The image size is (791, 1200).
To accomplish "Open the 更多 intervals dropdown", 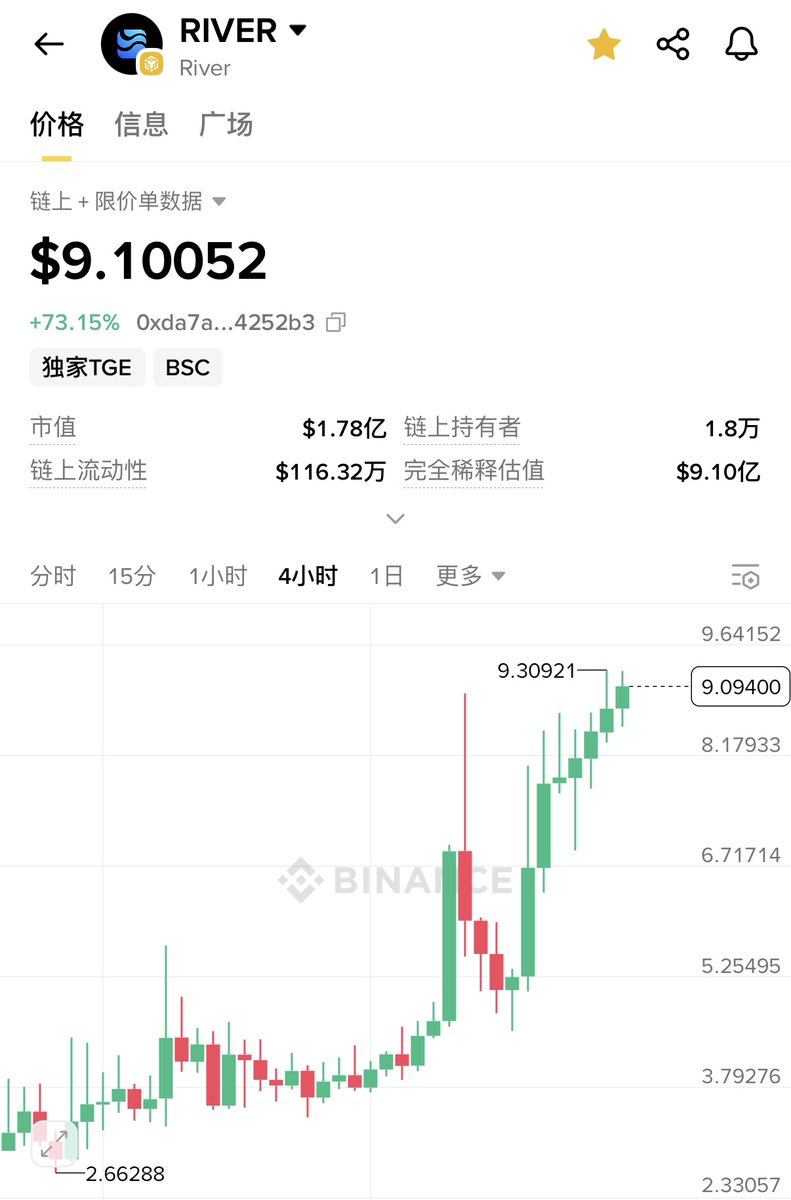I will tap(470, 576).
